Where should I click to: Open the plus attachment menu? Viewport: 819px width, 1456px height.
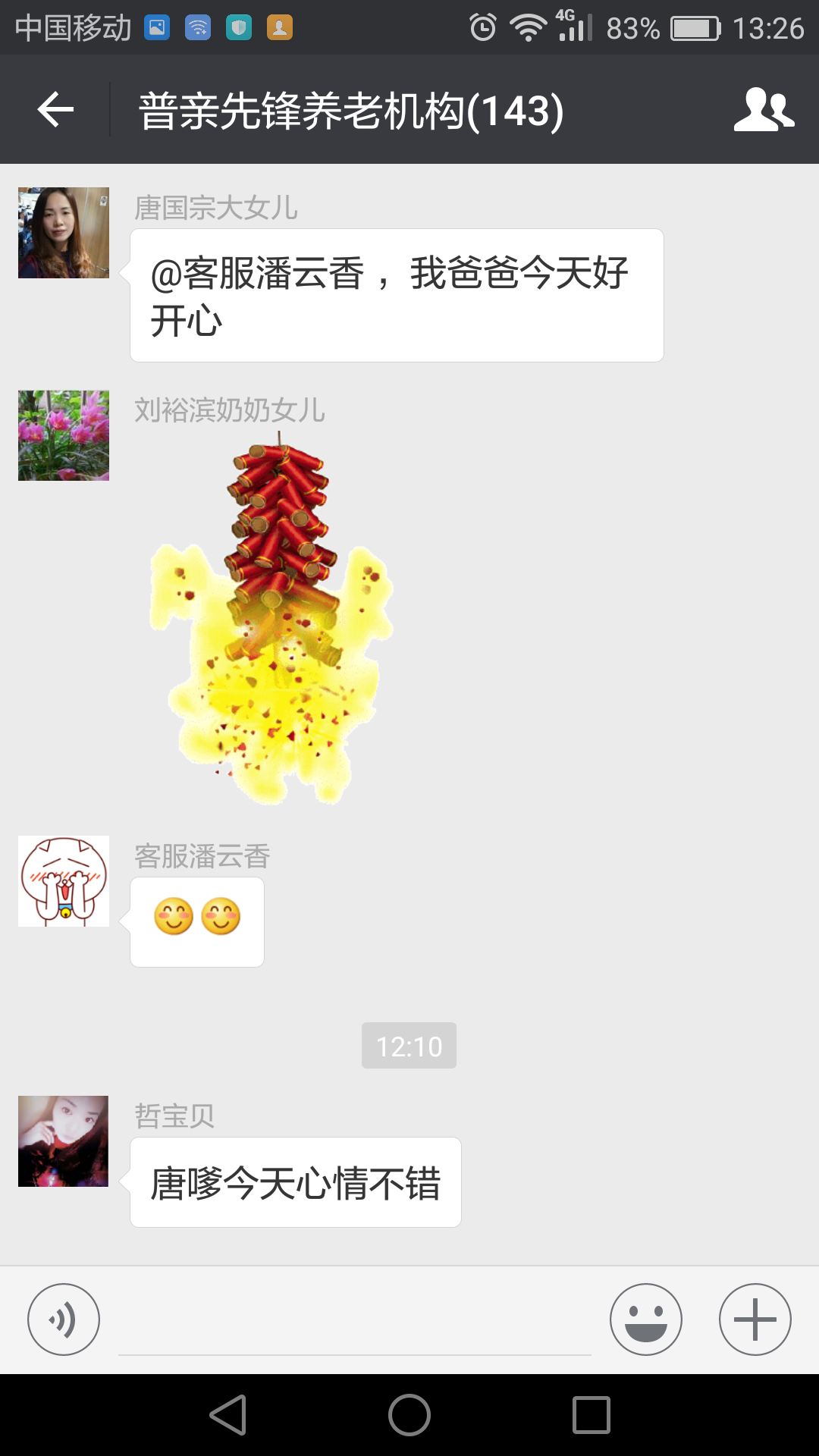pyautogui.click(x=755, y=1319)
